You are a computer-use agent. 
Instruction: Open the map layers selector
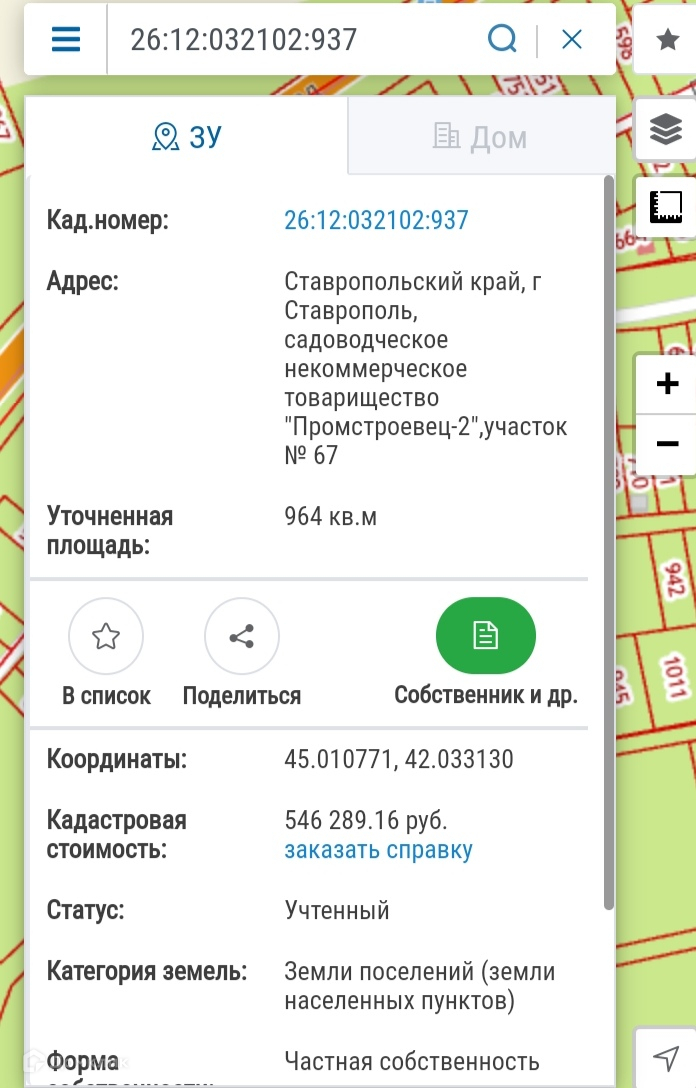coord(666,129)
